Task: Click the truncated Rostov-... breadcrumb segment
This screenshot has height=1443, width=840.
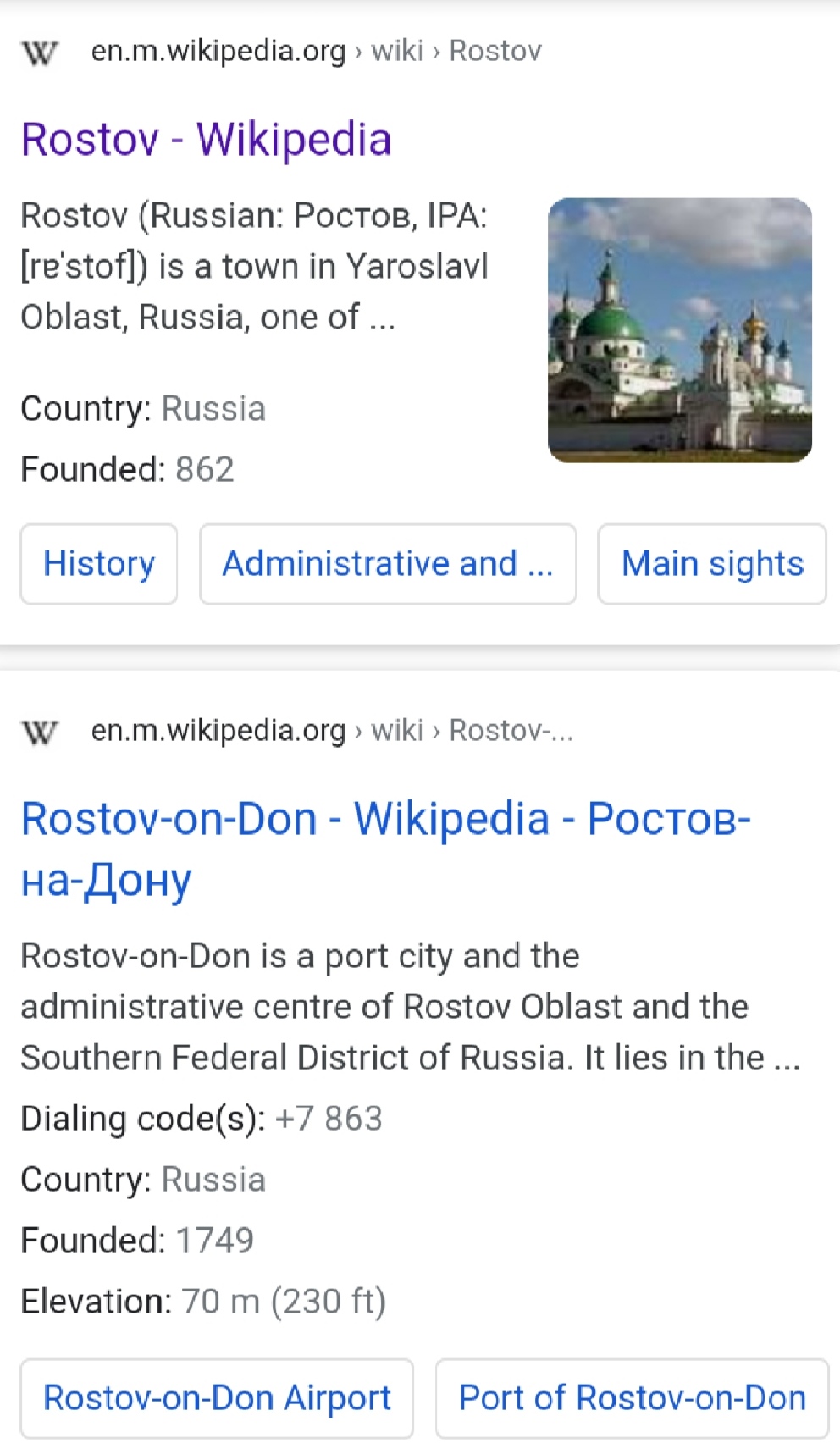Action: tap(509, 730)
